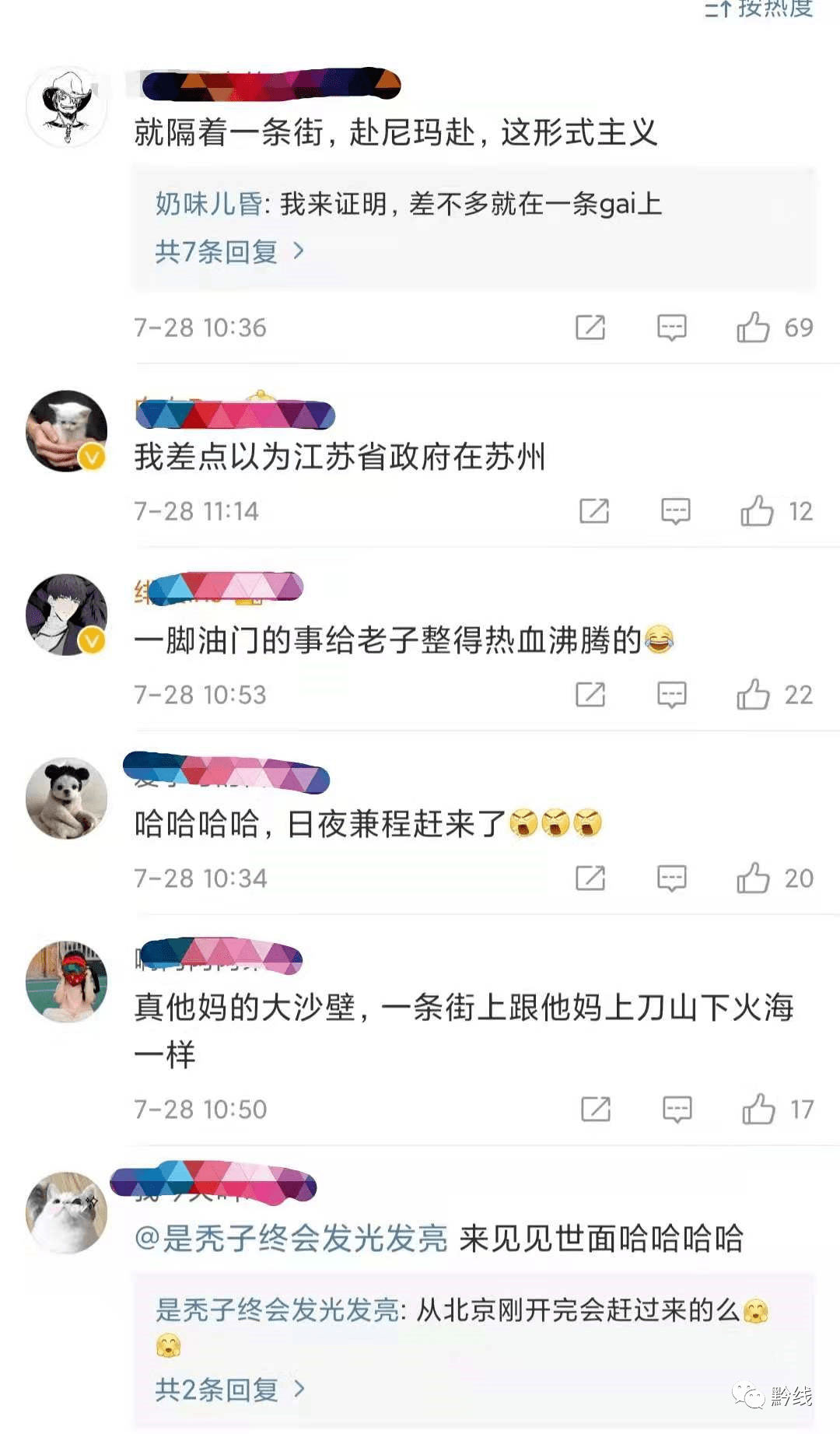Screen dimensions: 840x1434
Task: Reply to the 上刀山下火海 comment
Action: pos(677,1109)
